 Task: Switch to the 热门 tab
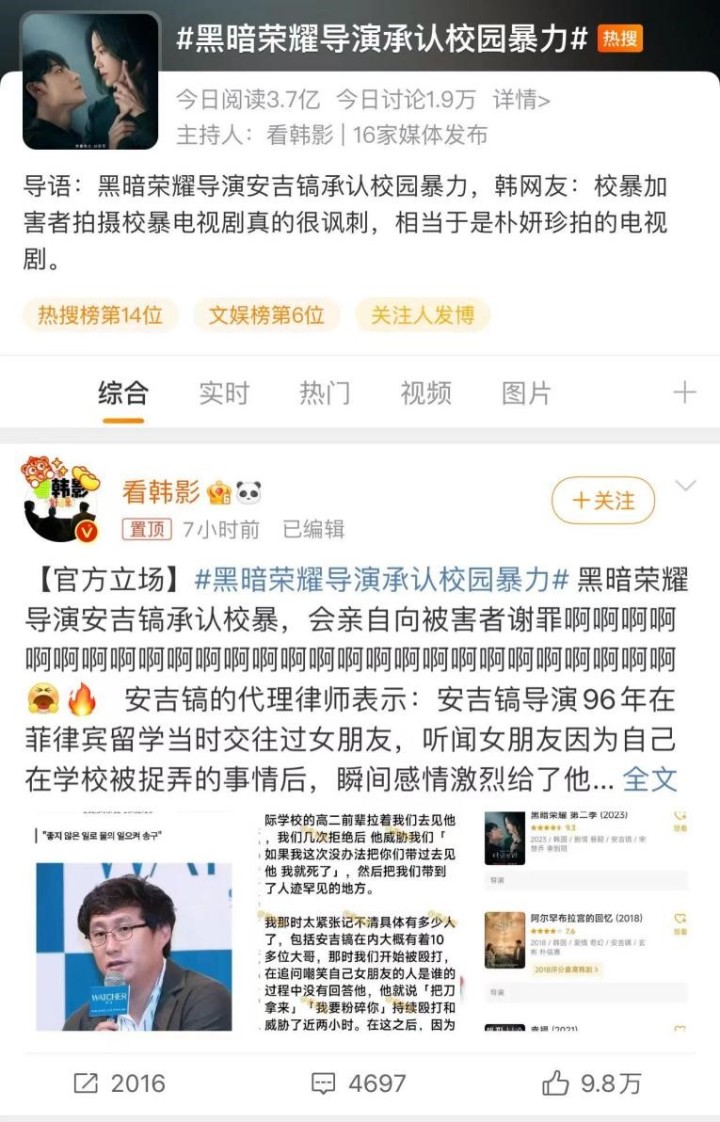325,393
